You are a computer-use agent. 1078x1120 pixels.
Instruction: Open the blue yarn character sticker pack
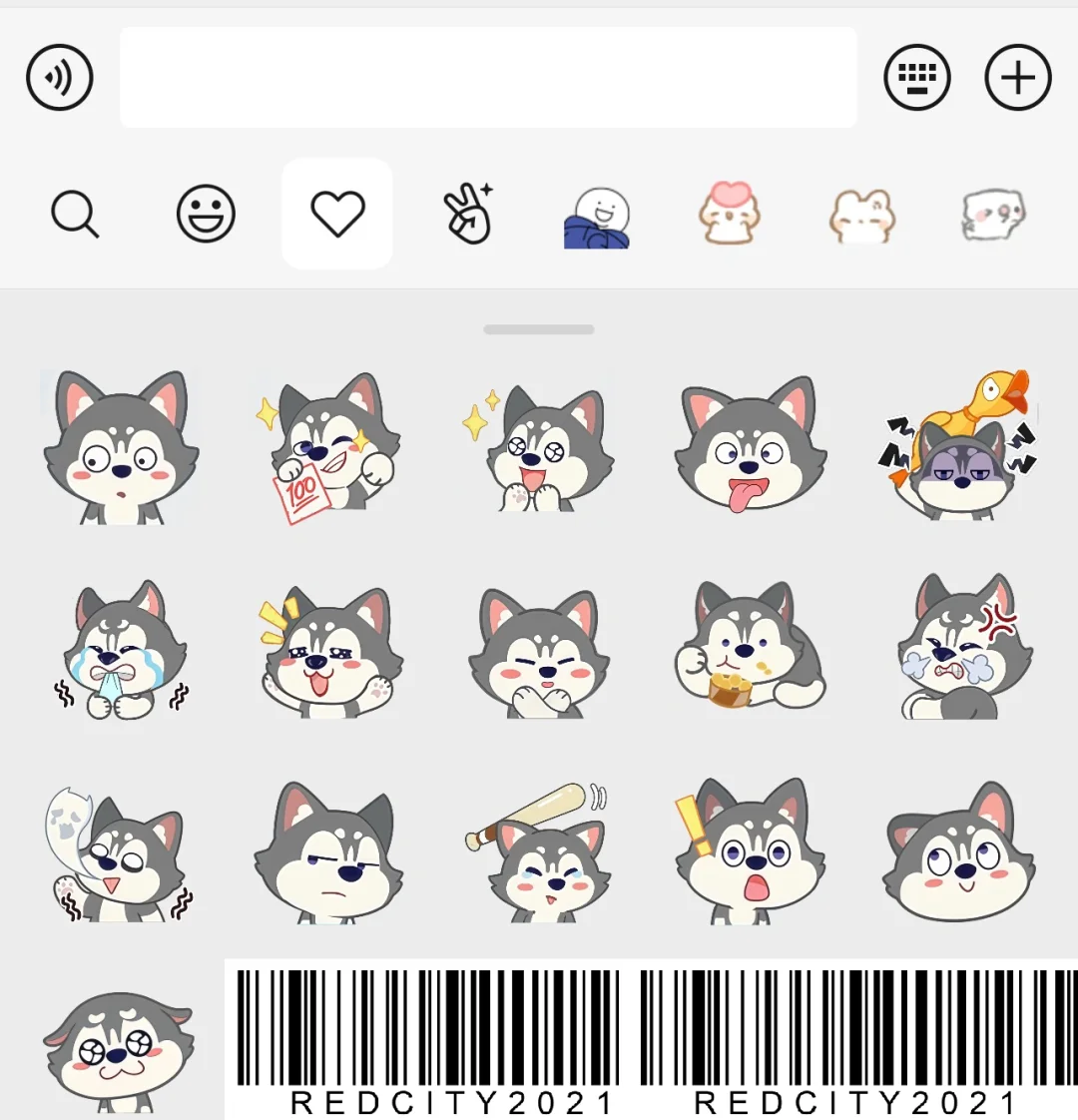[598, 216]
